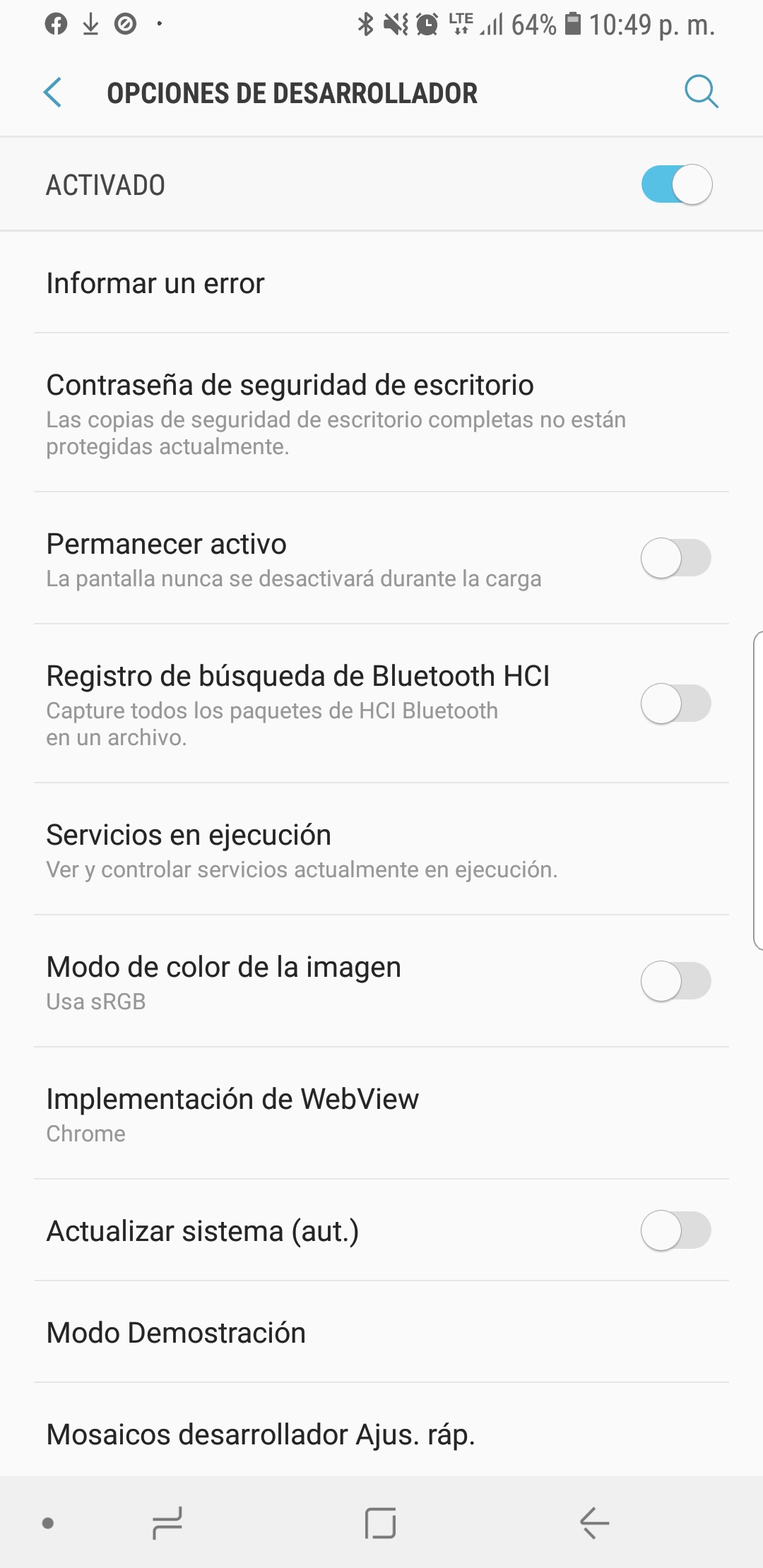Enable Actualizar sistema (aut.)
The width and height of the screenshot is (763, 1568).
[x=675, y=1230]
